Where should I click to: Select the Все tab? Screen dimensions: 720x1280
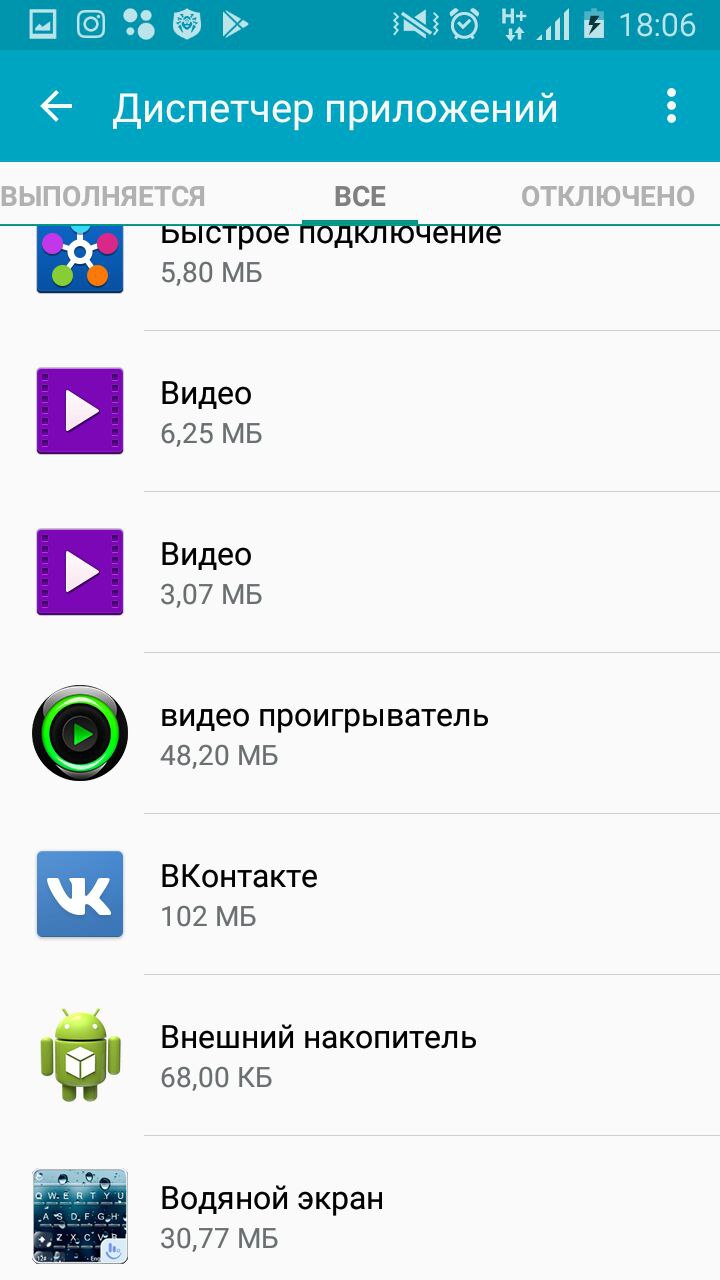pyautogui.click(x=360, y=196)
